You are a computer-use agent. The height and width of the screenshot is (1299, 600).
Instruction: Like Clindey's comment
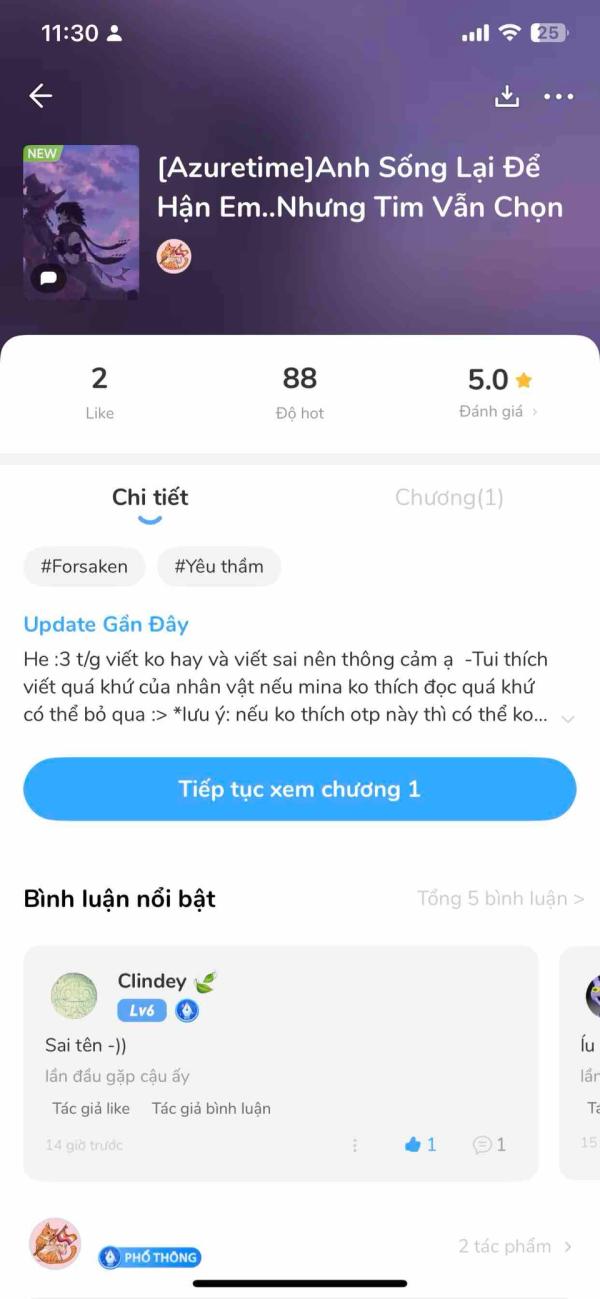(420, 1144)
